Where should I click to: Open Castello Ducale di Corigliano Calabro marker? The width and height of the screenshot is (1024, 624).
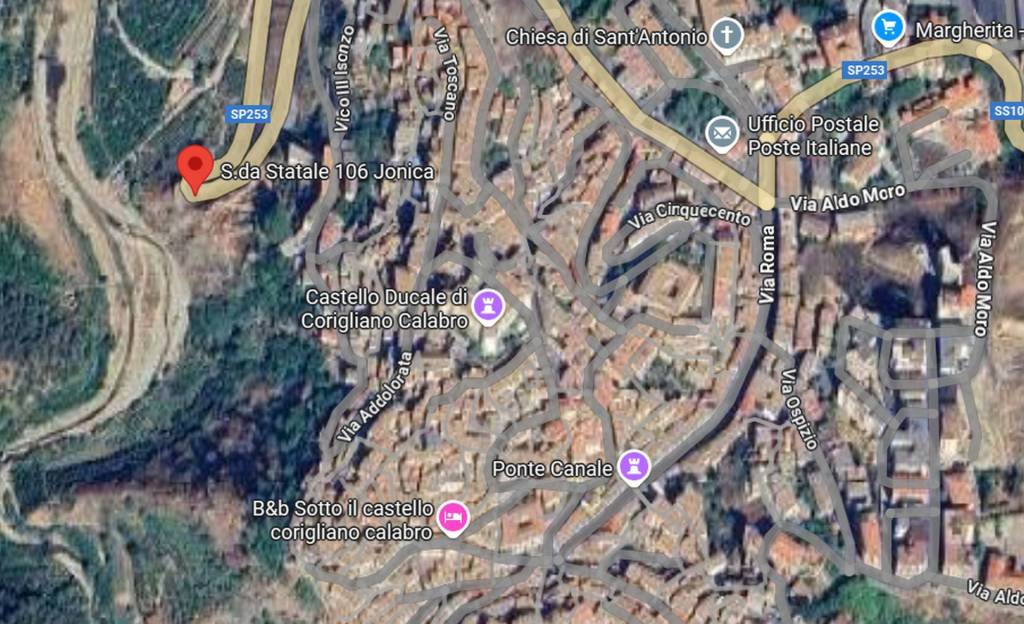[x=488, y=300]
